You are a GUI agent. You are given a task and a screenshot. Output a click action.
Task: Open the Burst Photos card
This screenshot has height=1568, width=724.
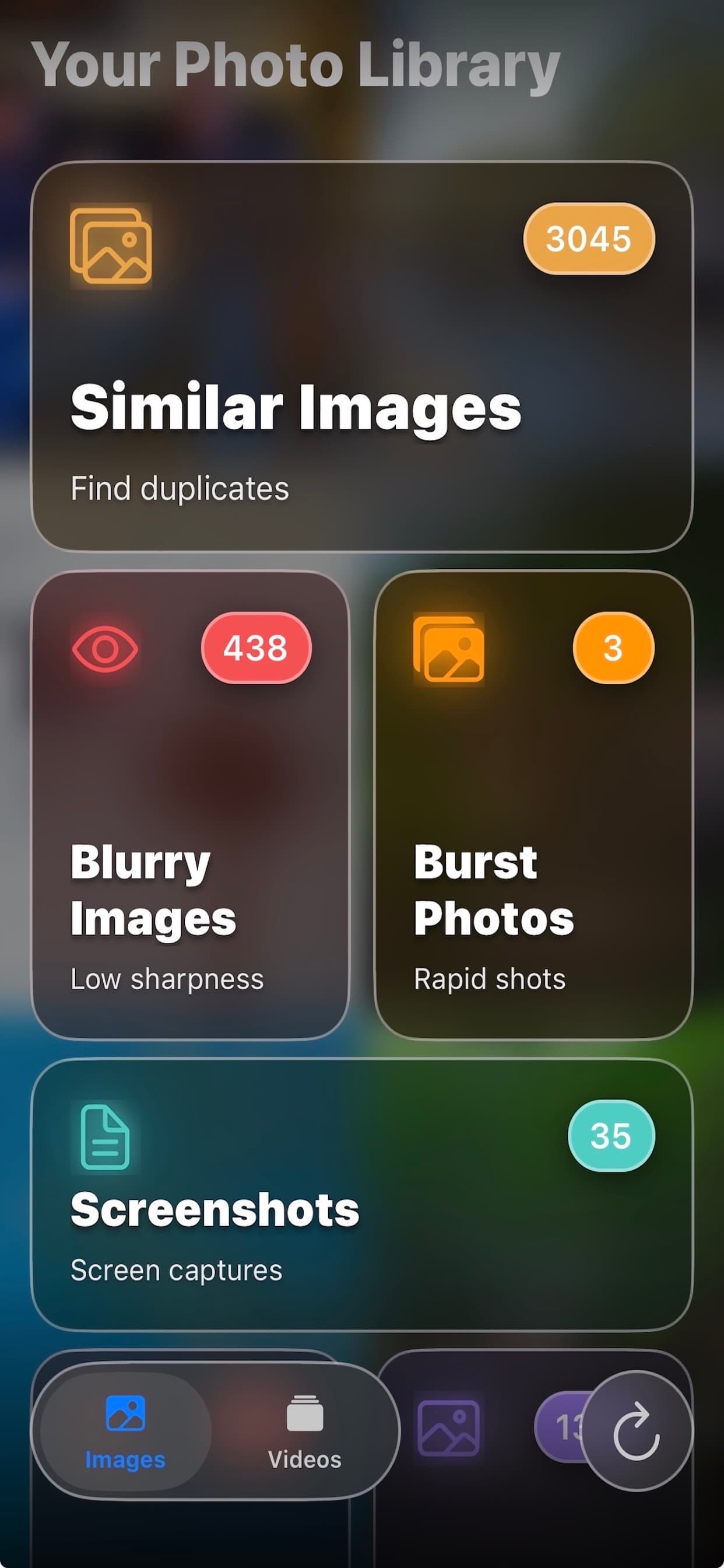point(533,804)
